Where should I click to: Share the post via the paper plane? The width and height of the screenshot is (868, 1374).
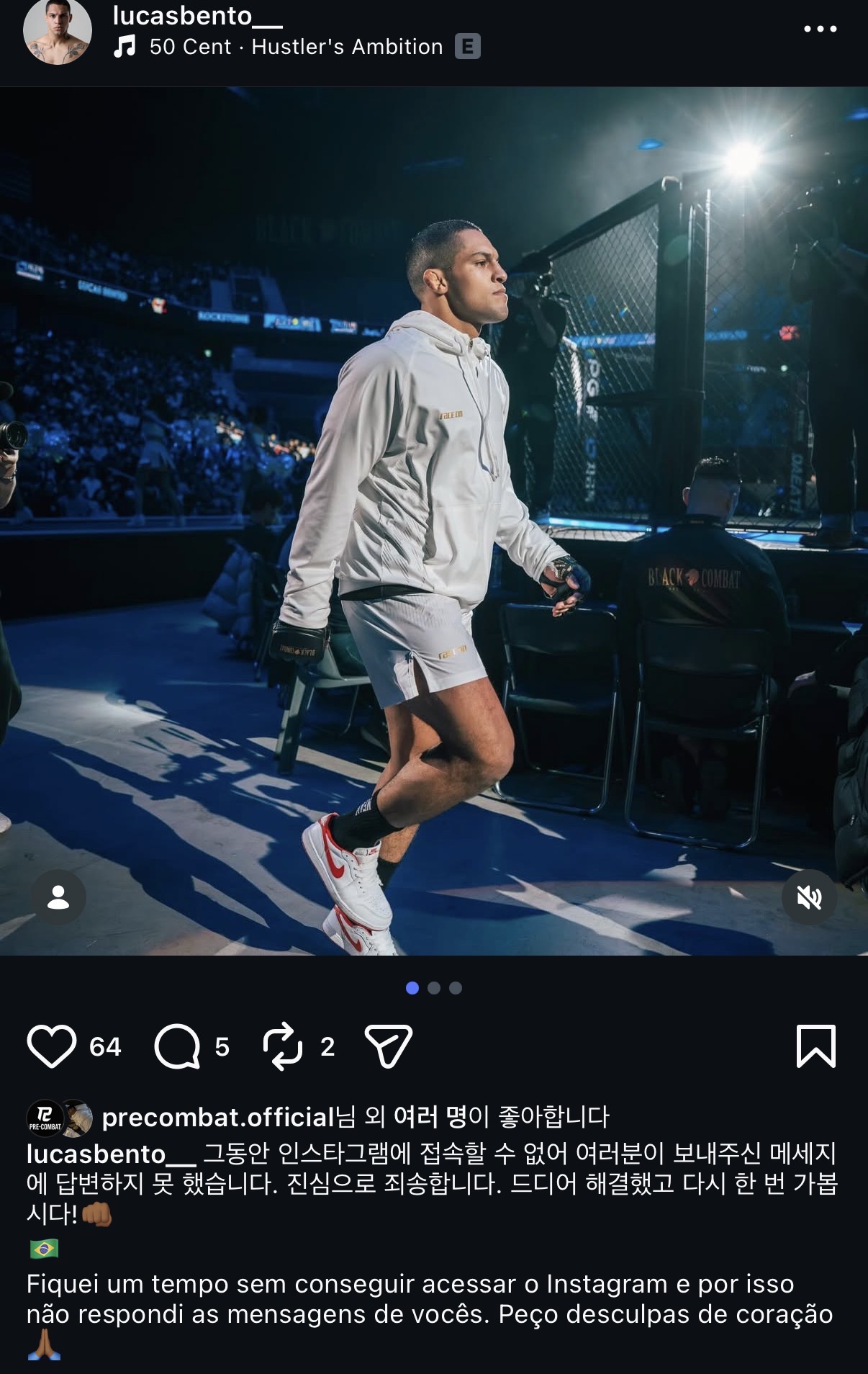pyautogui.click(x=388, y=1046)
